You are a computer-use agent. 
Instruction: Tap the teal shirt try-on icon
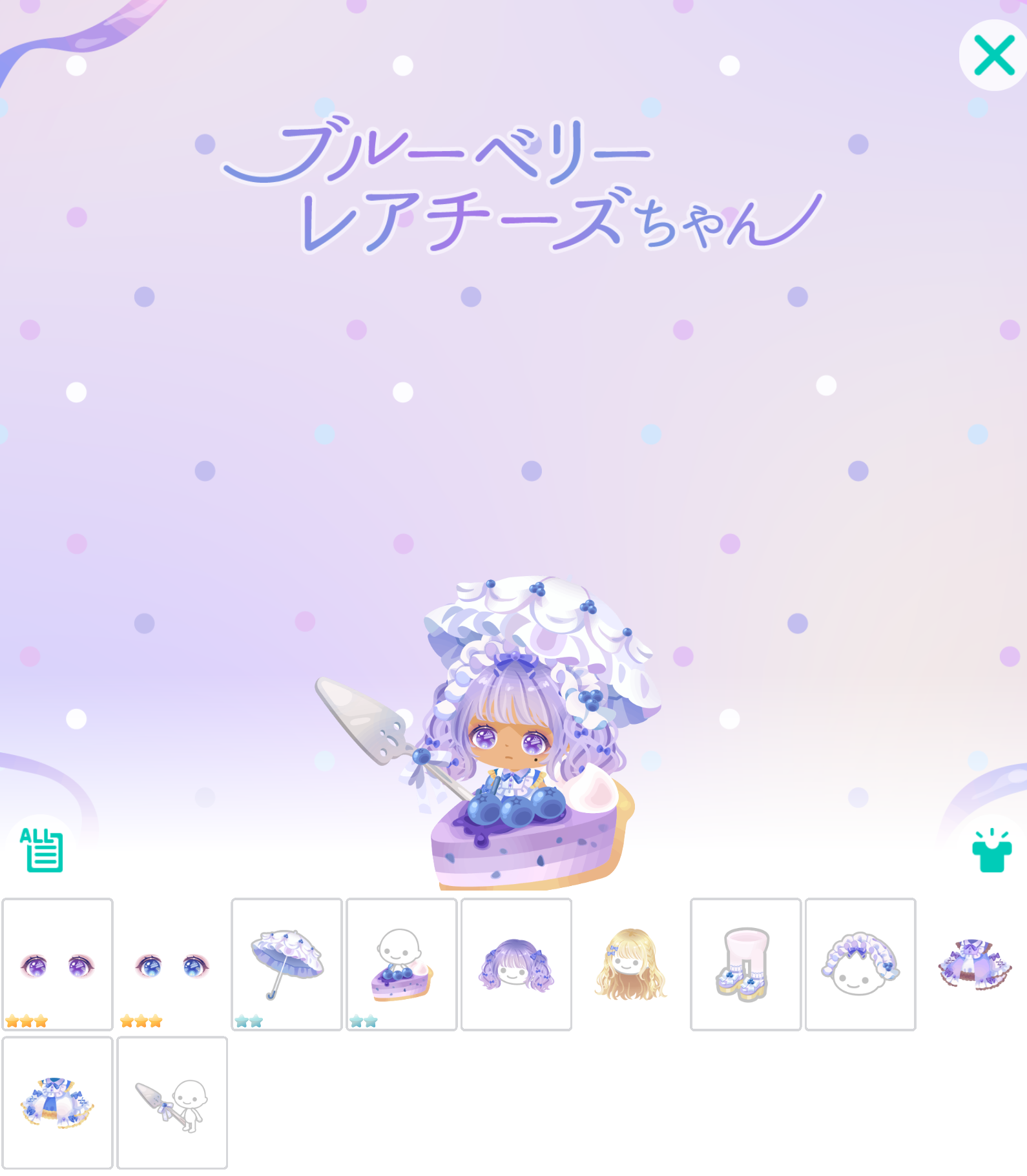click(991, 850)
